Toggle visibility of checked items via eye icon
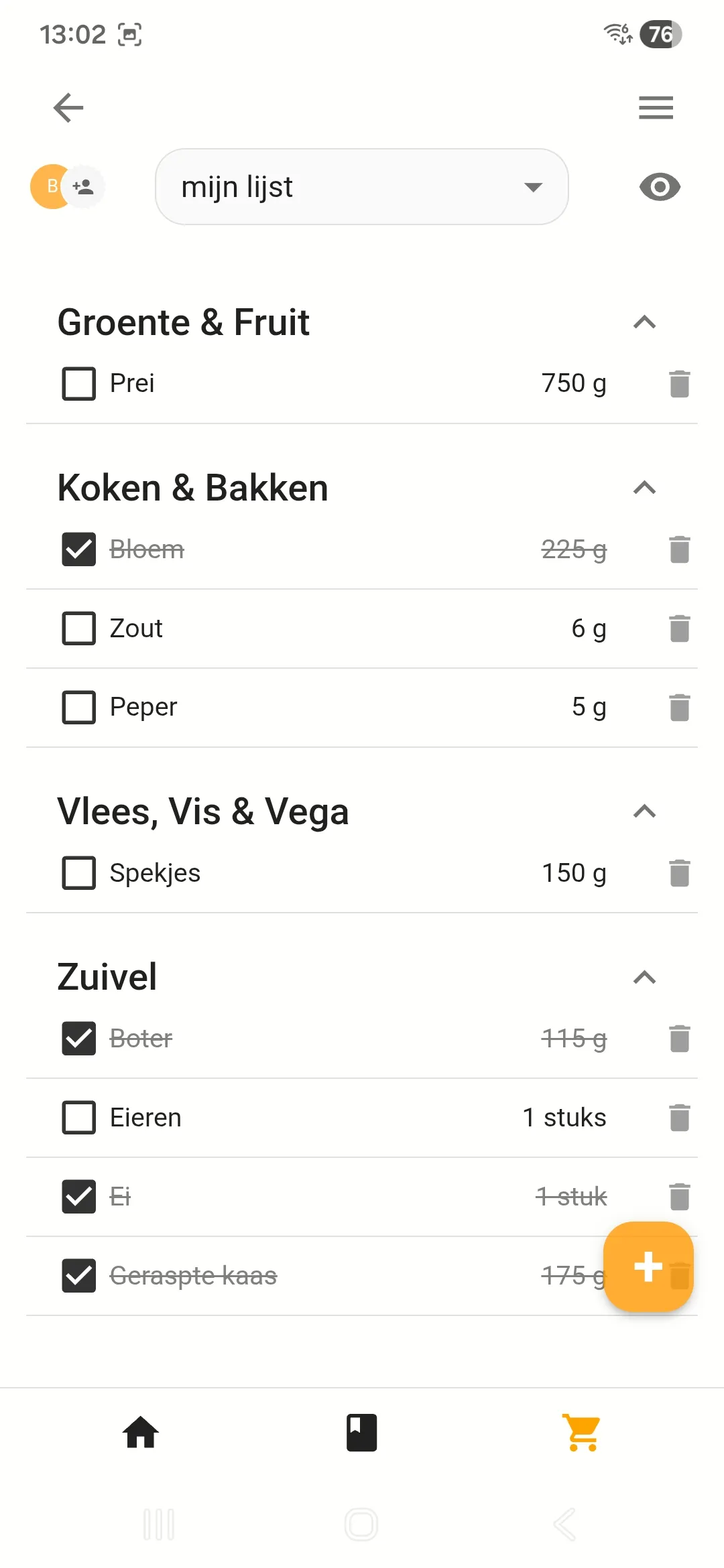This screenshot has height=1568, width=724. pyautogui.click(x=659, y=187)
